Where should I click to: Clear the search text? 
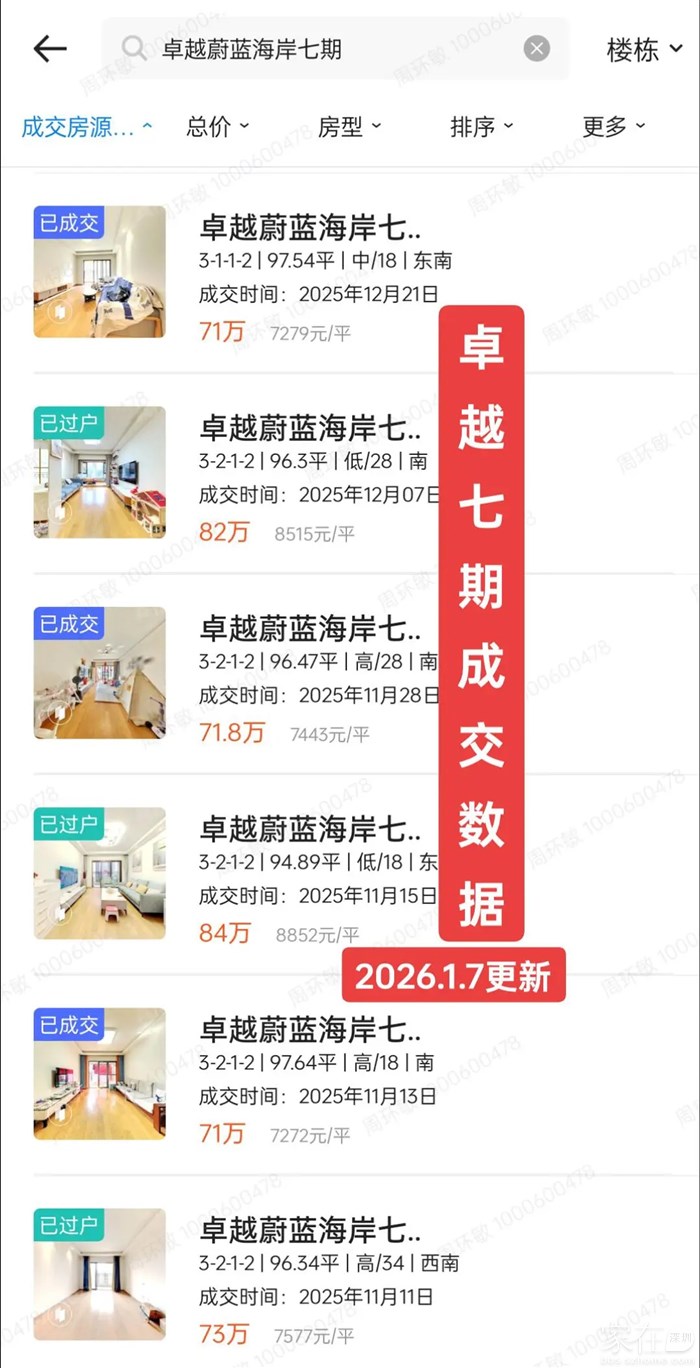click(x=537, y=48)
